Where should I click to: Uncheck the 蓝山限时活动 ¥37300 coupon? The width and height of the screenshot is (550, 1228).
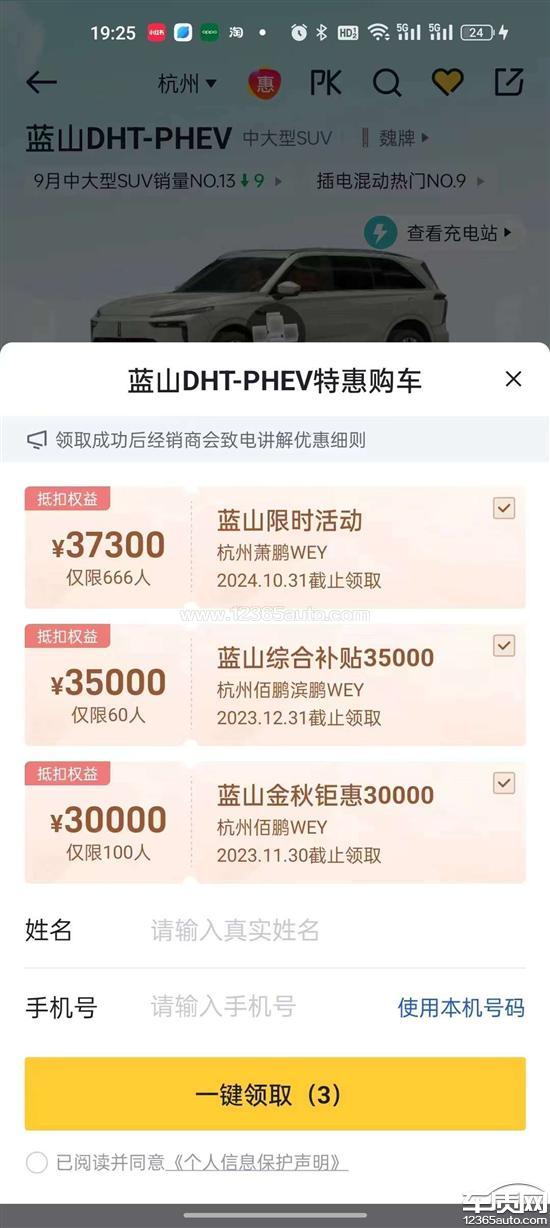click(504, 508)
